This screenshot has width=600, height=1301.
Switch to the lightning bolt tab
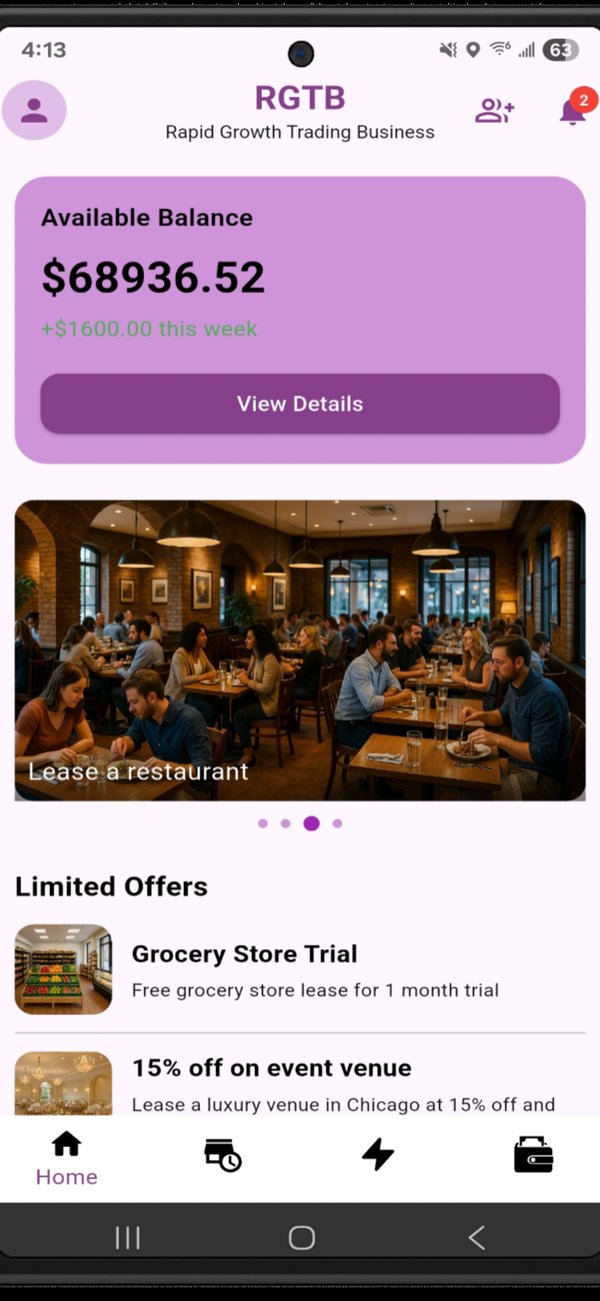[x=378, y=1155]
